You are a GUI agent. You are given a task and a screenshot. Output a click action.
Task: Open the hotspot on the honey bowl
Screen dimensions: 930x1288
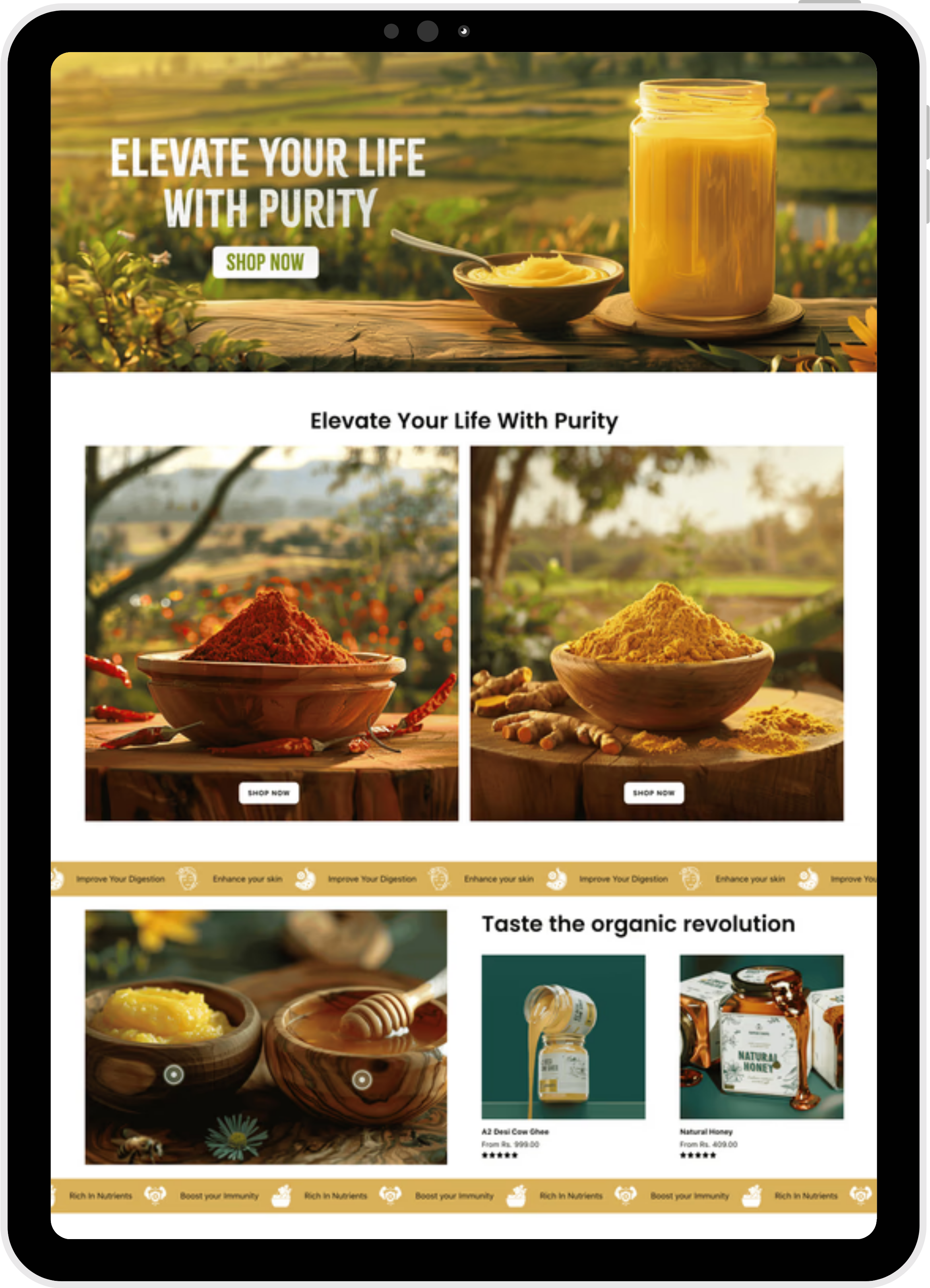coord(362,1079)
